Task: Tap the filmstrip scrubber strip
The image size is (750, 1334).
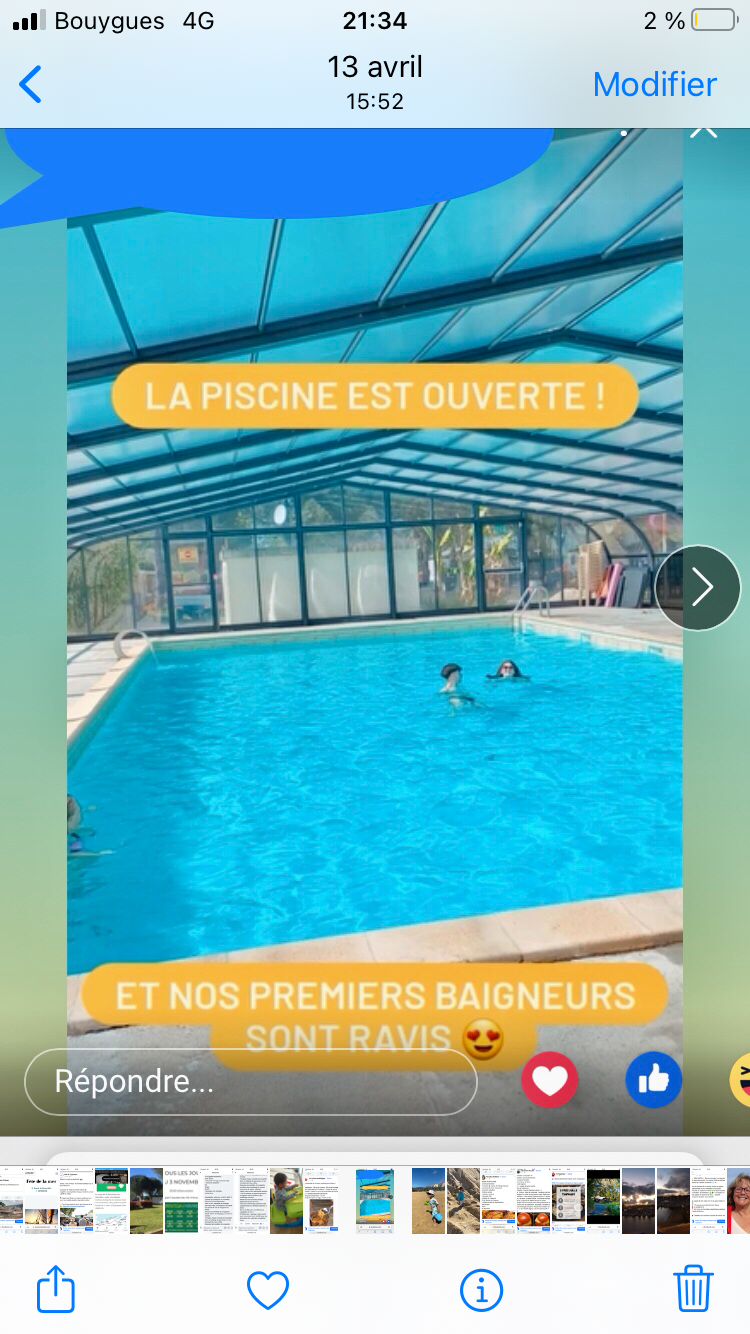Action: coord(375,1198)
